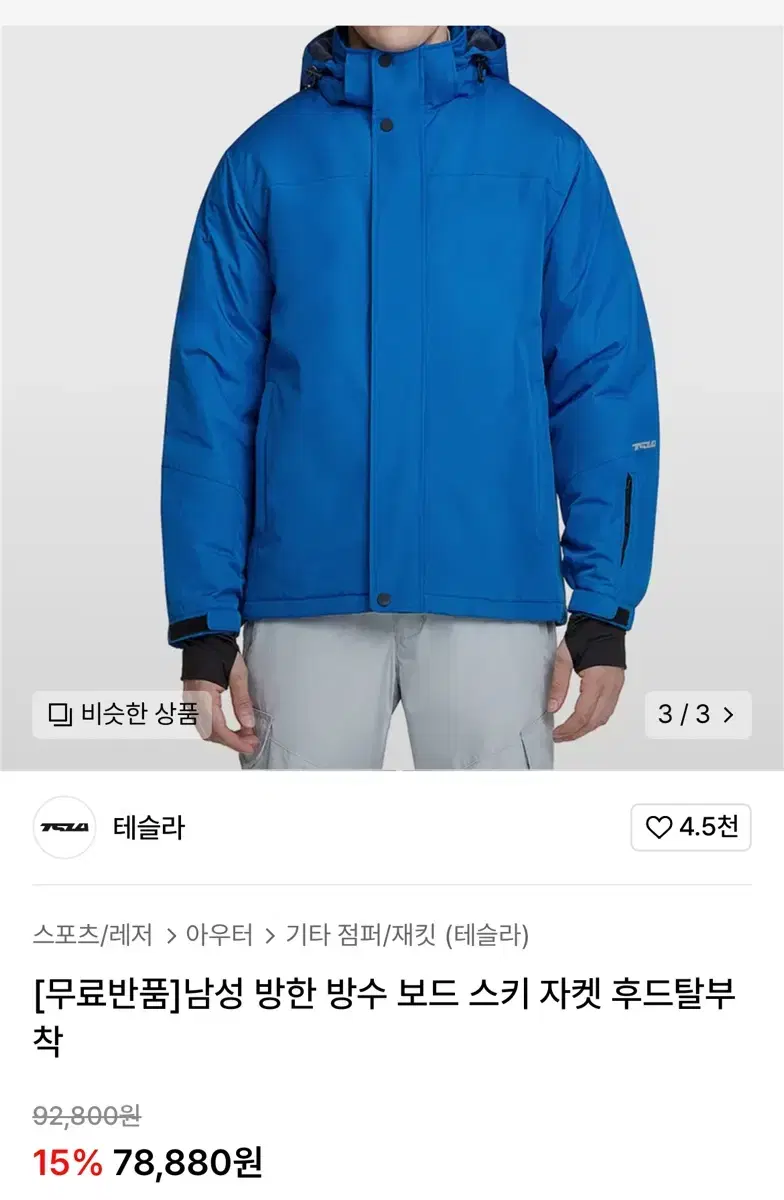Screen dimensions: 784x1200
Task: Expand the image carousel with the arrow
Action: click(x=728, y=714)
